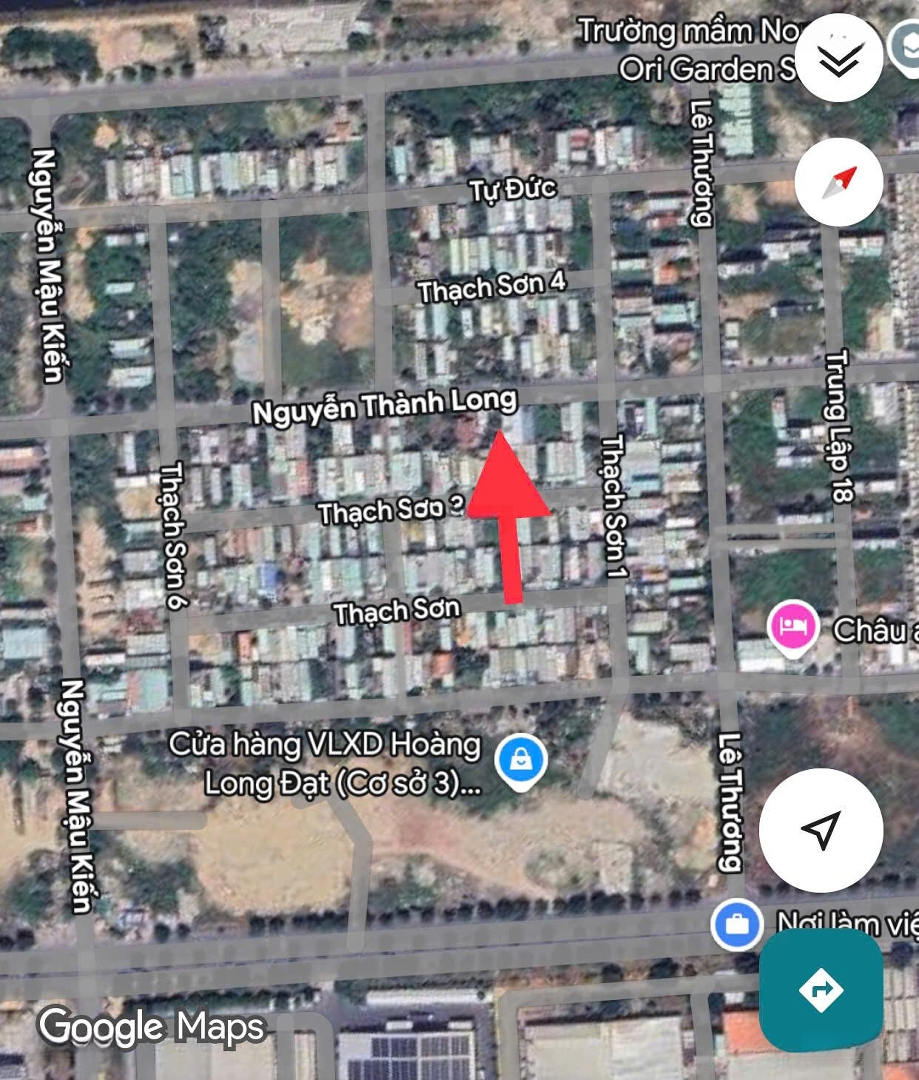Open the blue workplace briefcase marker
The width and height of the screenshot is (919, 1080).
[737, 925]
